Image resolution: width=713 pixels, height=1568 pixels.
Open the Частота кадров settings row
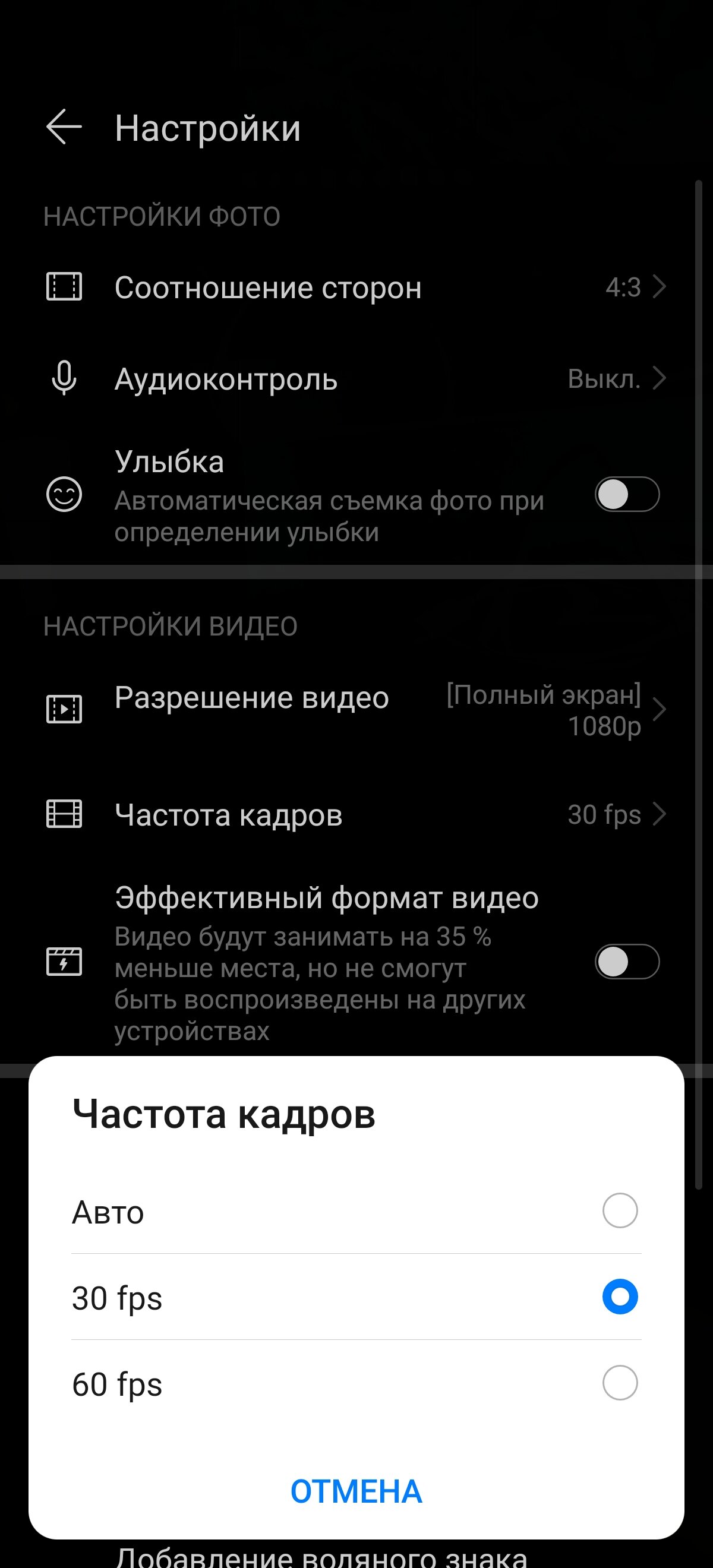click(x=356, y=814)
